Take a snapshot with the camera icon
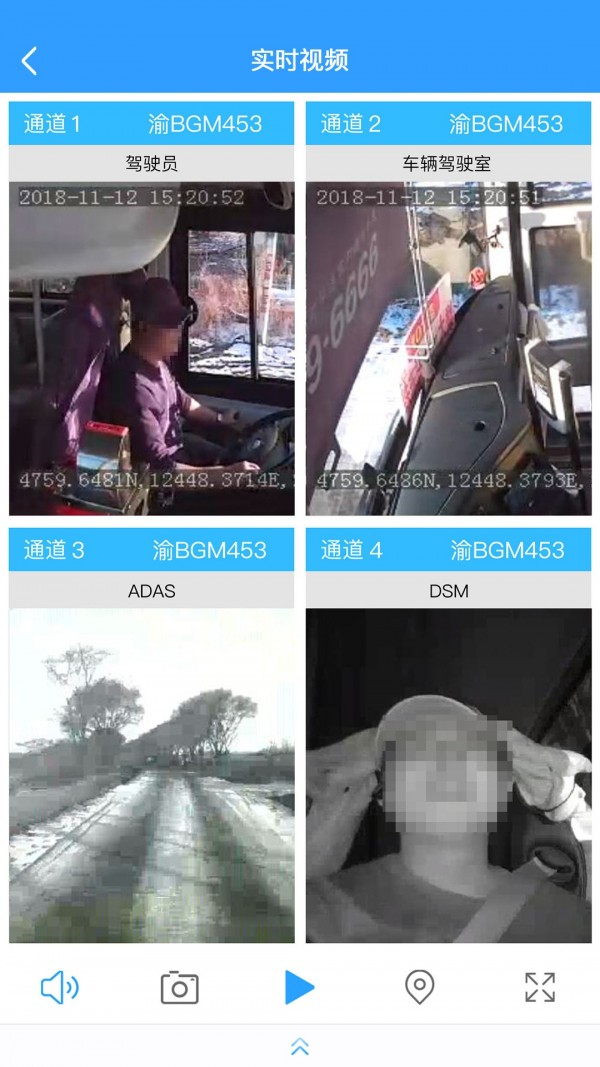The height and width of the screenshot is (1067, 600). 180,988
